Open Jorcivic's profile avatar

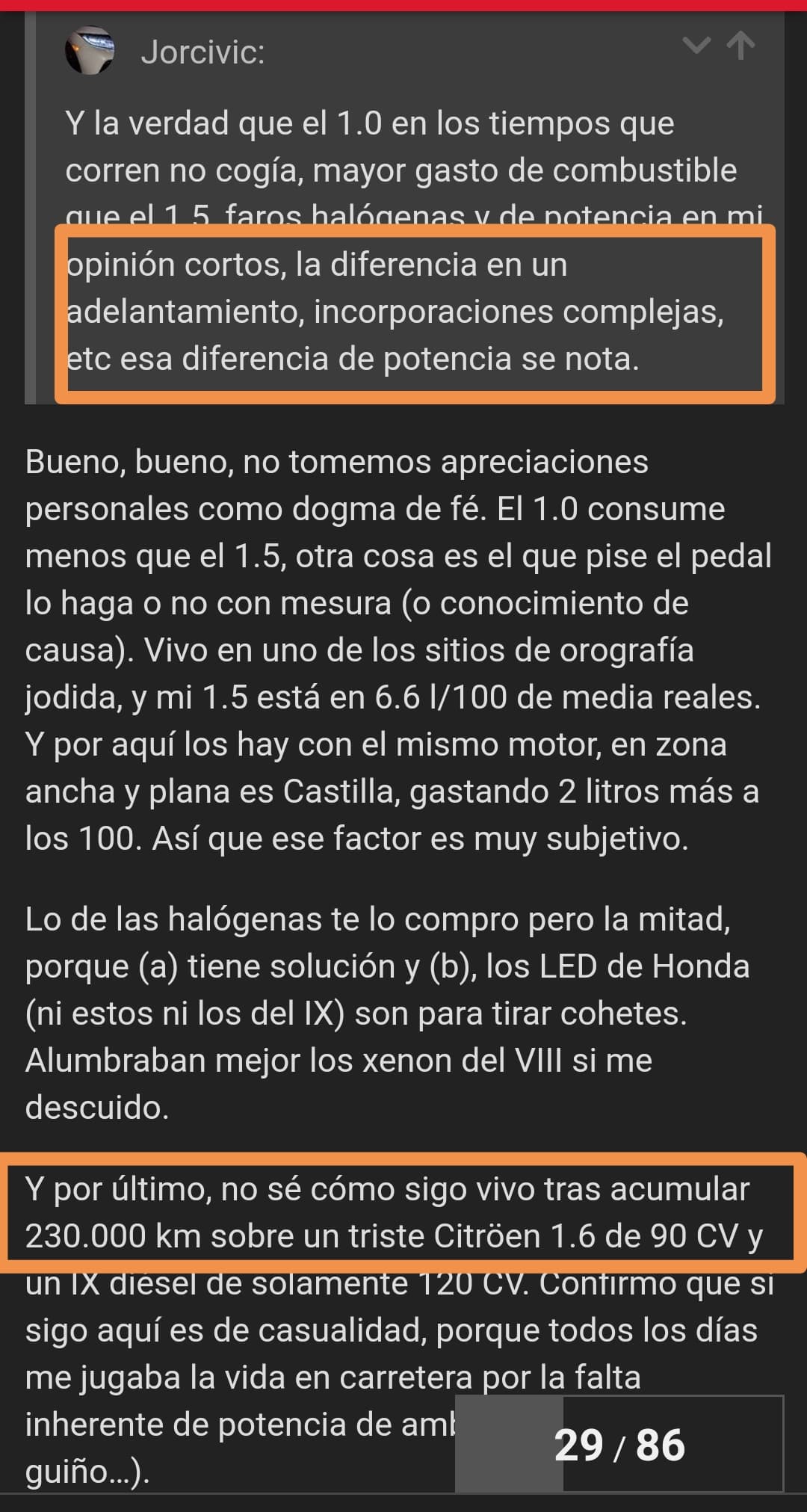click(x=90, y=50)
